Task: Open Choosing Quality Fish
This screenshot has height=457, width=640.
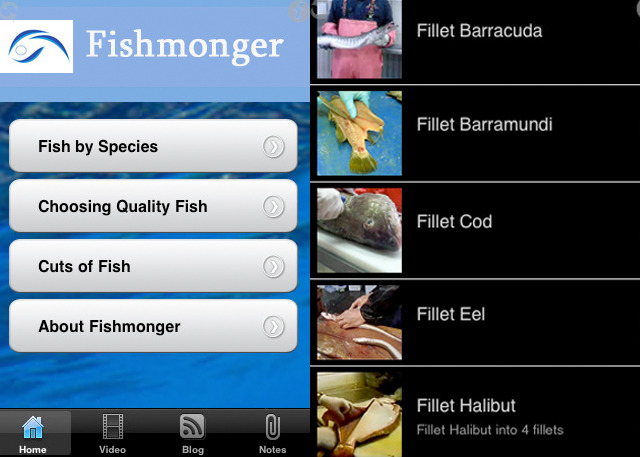Action: pos(153,207)
